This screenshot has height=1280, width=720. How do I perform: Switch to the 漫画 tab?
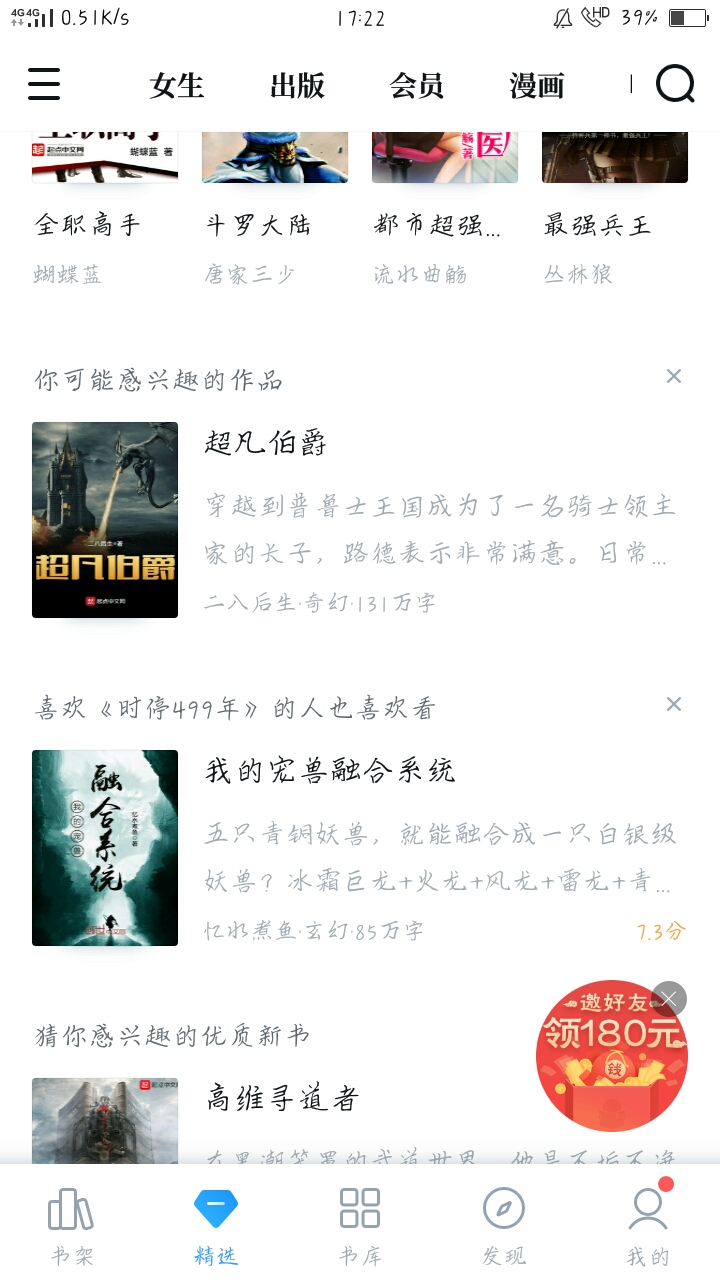[x=537, y=86]
